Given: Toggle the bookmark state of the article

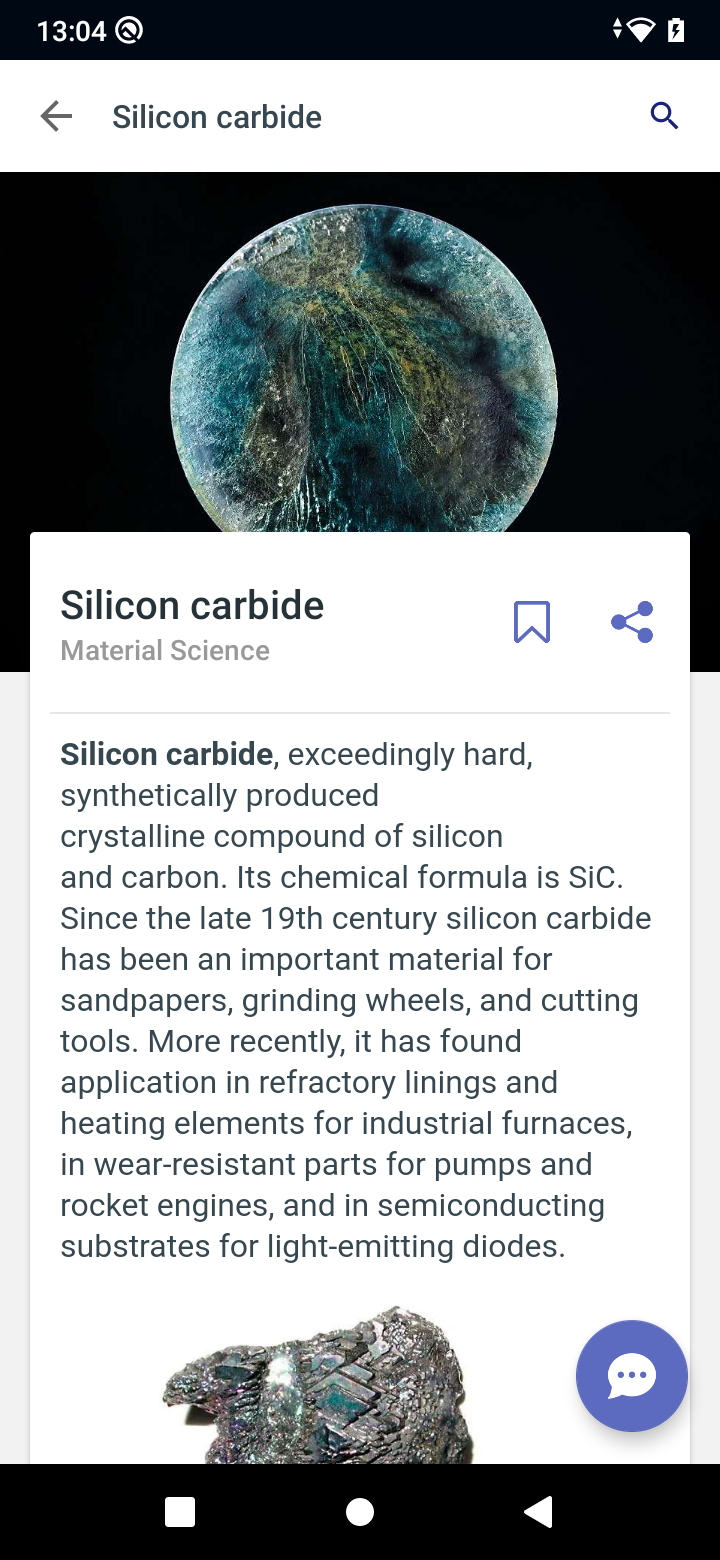Looking at the screenshot, I should click(x=533, y=621).
